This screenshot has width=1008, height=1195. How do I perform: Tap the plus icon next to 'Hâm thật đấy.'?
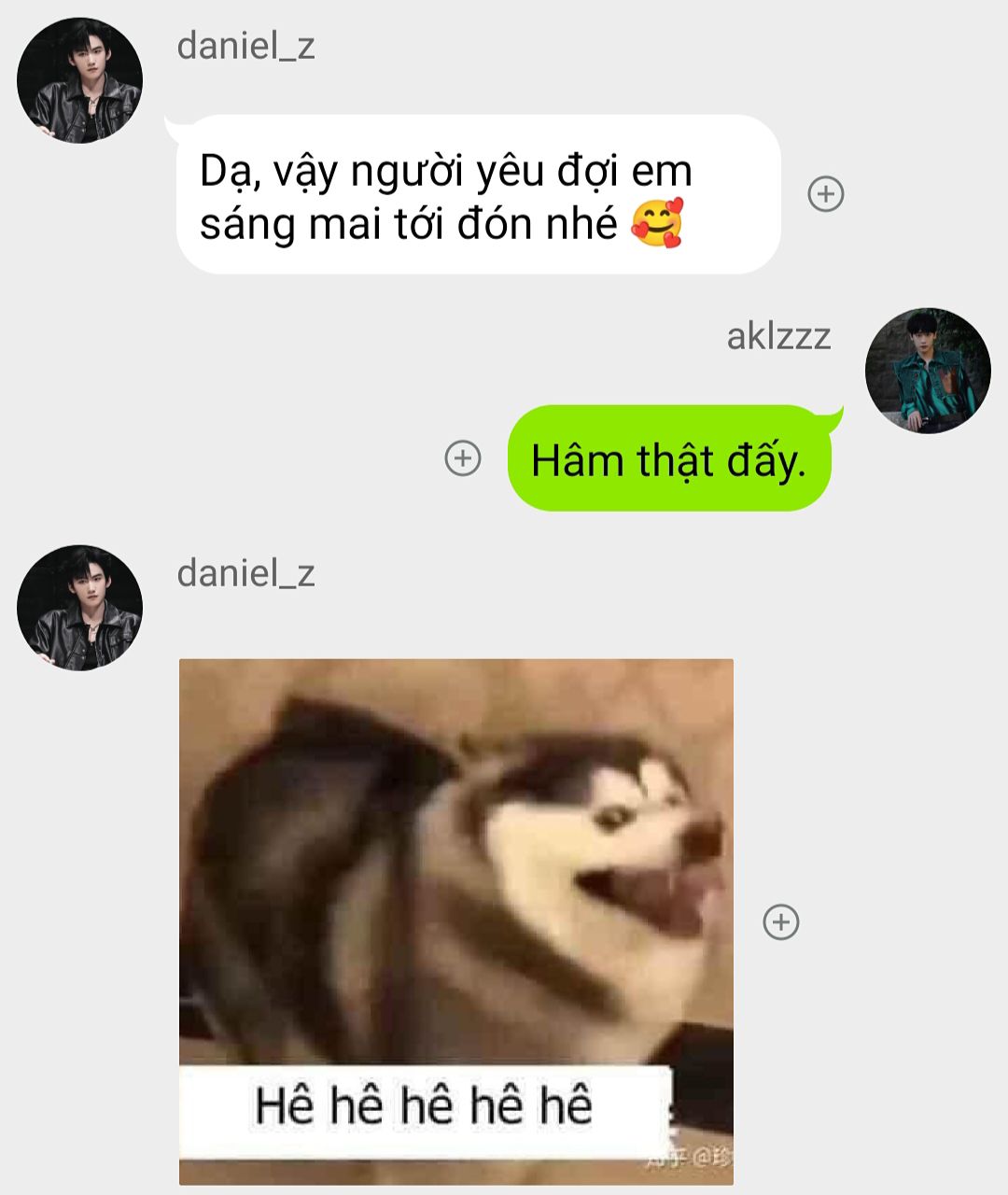click(463, 458)
